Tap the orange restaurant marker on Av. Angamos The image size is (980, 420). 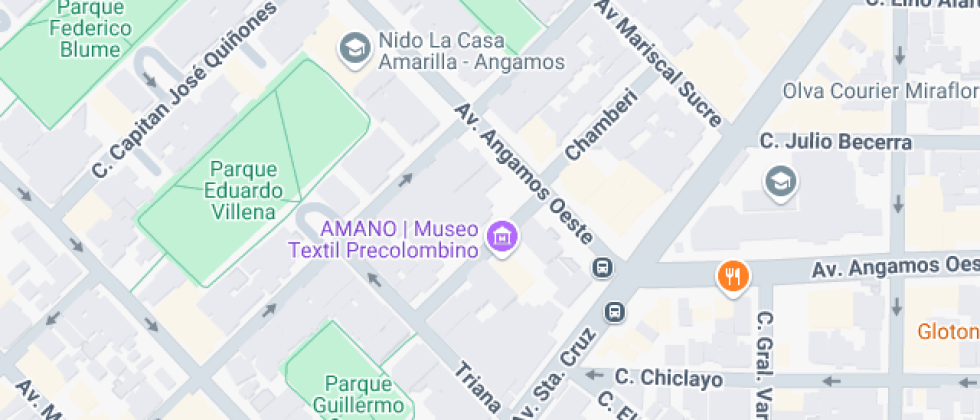(x=734, y=275)
